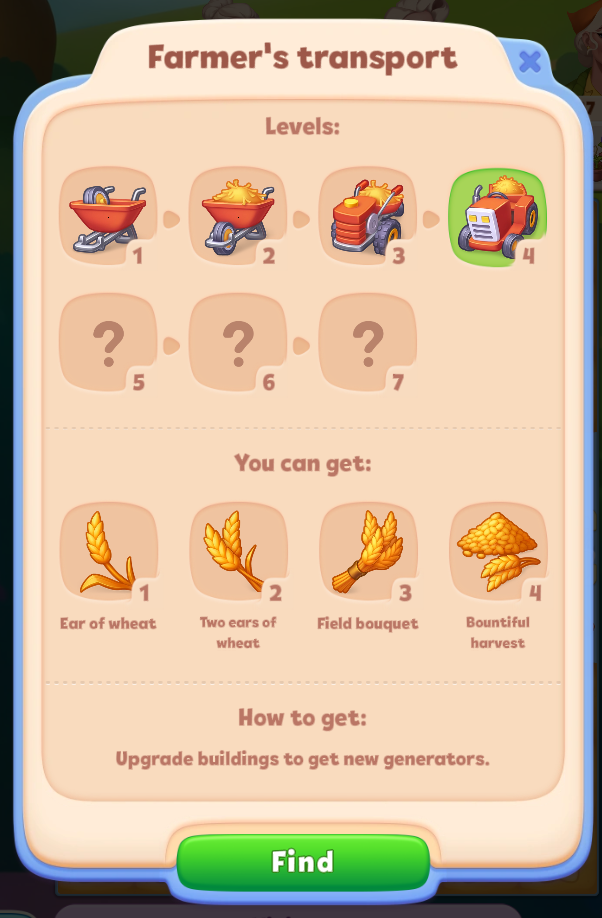Open the Two ears of wheat item
Screen dimensions: 602x918
tap(238, 553)
